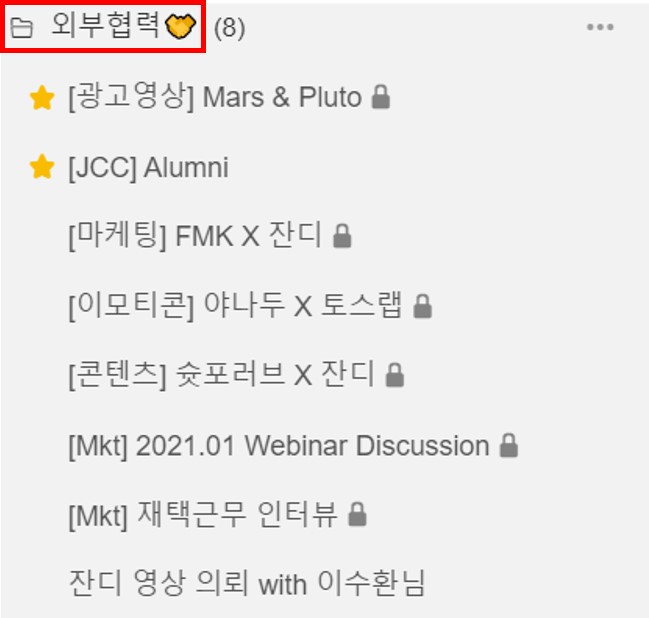Open [콘텐츠] 슛포러브 X 잔디 topic
Image resolution: width=649 pixels, height=618 pixels.
pyautogui.click(x=221, y=375)
